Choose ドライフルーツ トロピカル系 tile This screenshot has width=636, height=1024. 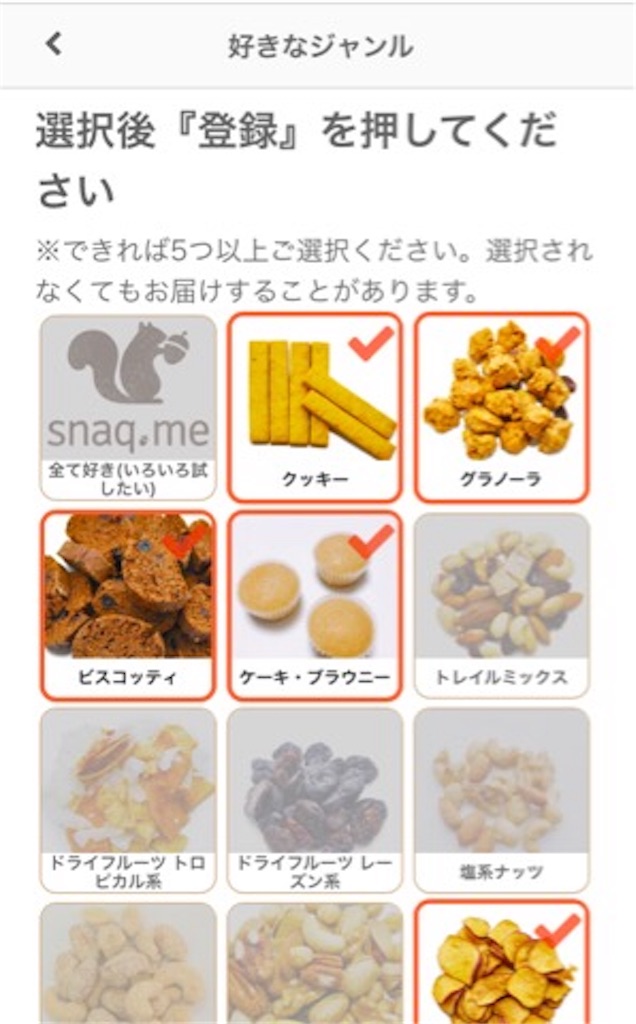[128, 799]
